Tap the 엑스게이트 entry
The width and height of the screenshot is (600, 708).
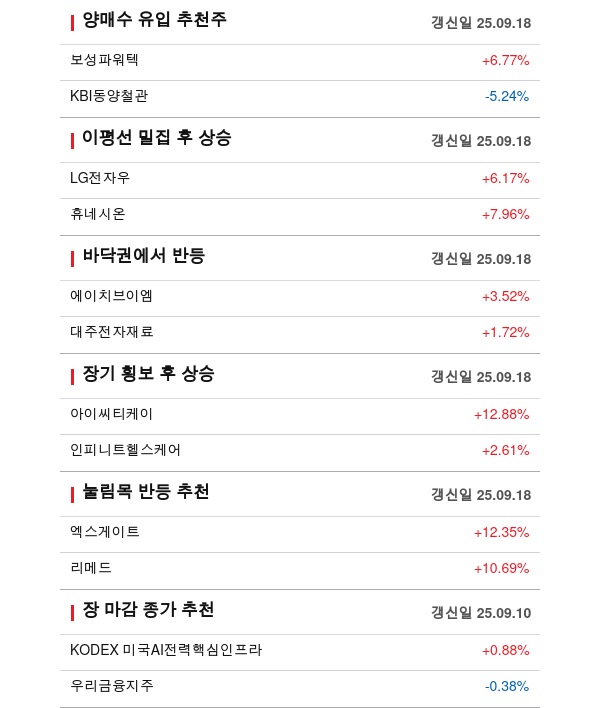click(105, 532)
